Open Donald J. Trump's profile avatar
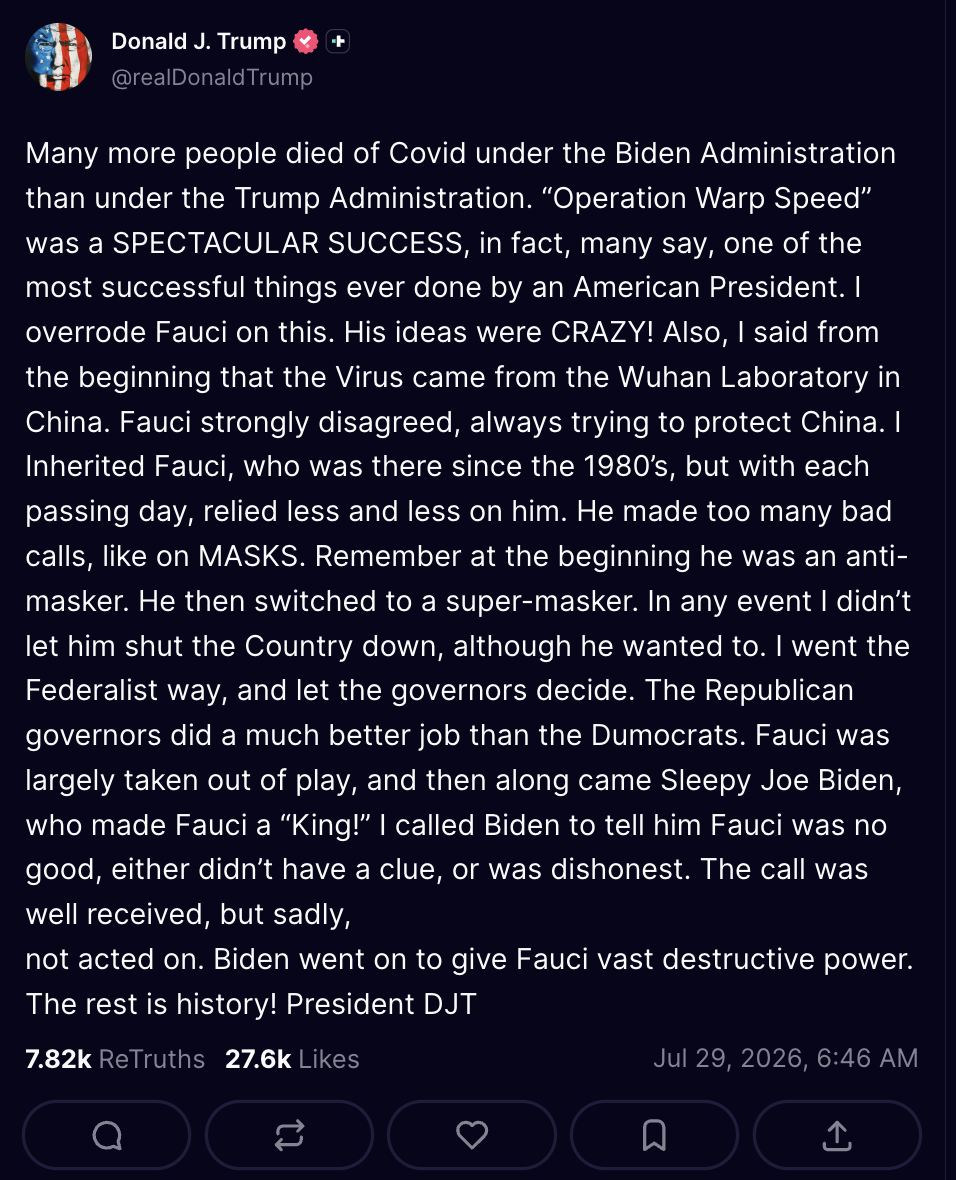Viewport: 956px width, 1180px height. 59,57
